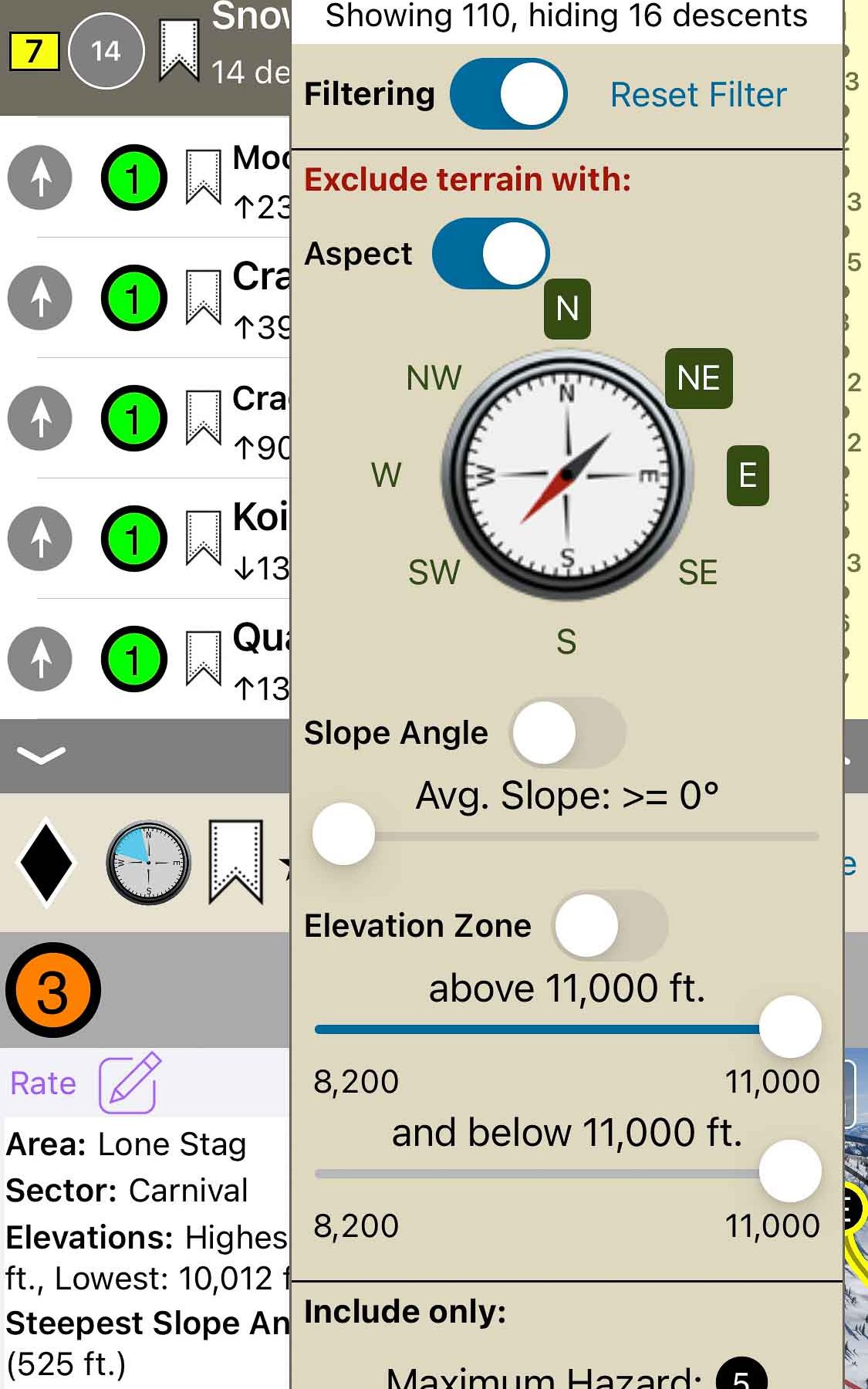Select the NW aspect direction
The height and width of the screenshot is (1389, 868).
coord(434,378)
